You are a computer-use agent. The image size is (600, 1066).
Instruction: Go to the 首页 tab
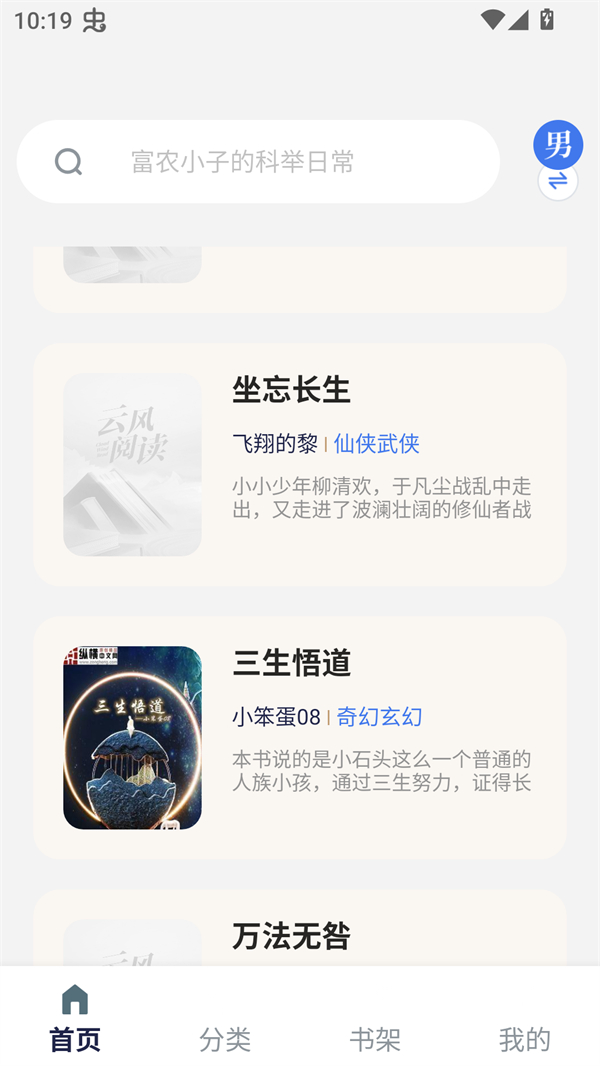tap(75, 1018)
